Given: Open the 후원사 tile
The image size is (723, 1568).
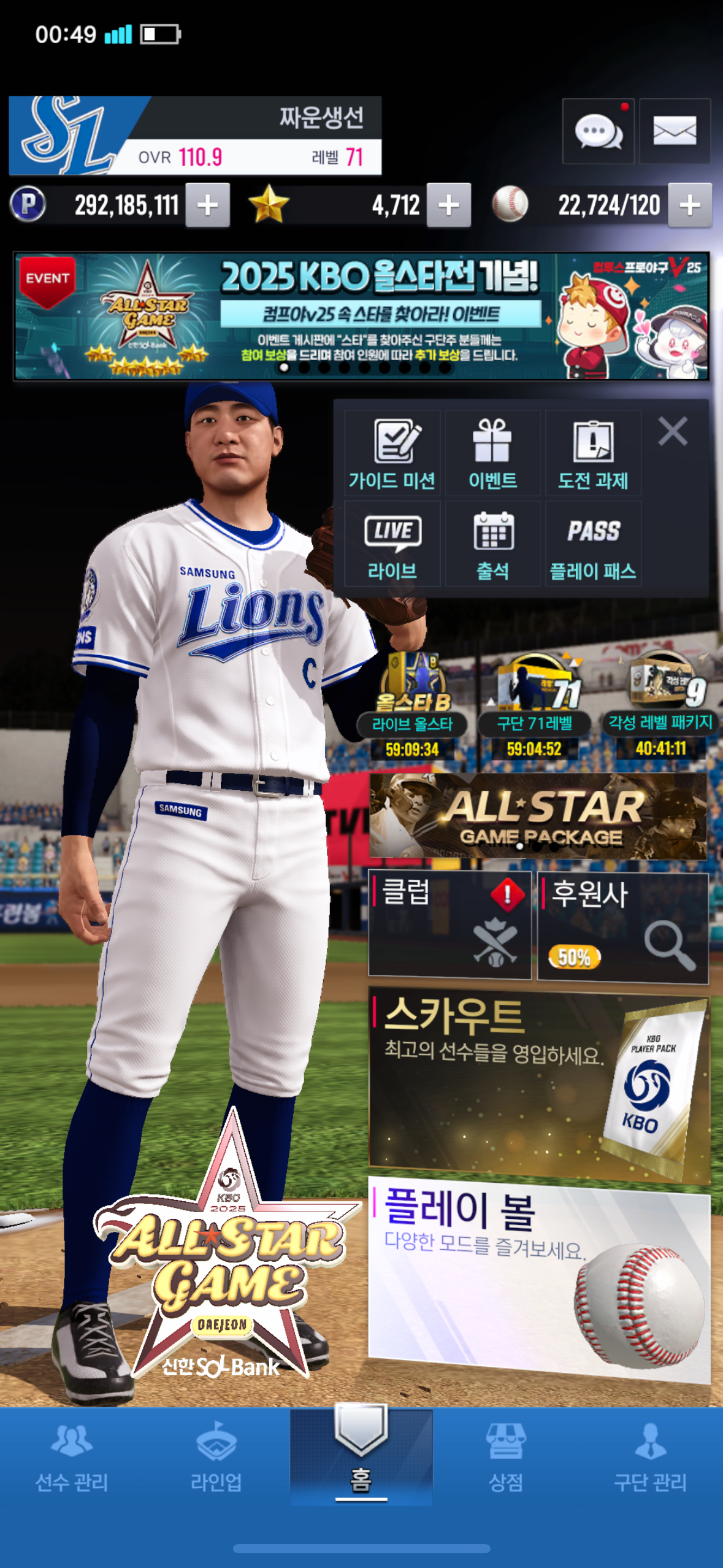Looking at the screenshot, I should 622,927.
